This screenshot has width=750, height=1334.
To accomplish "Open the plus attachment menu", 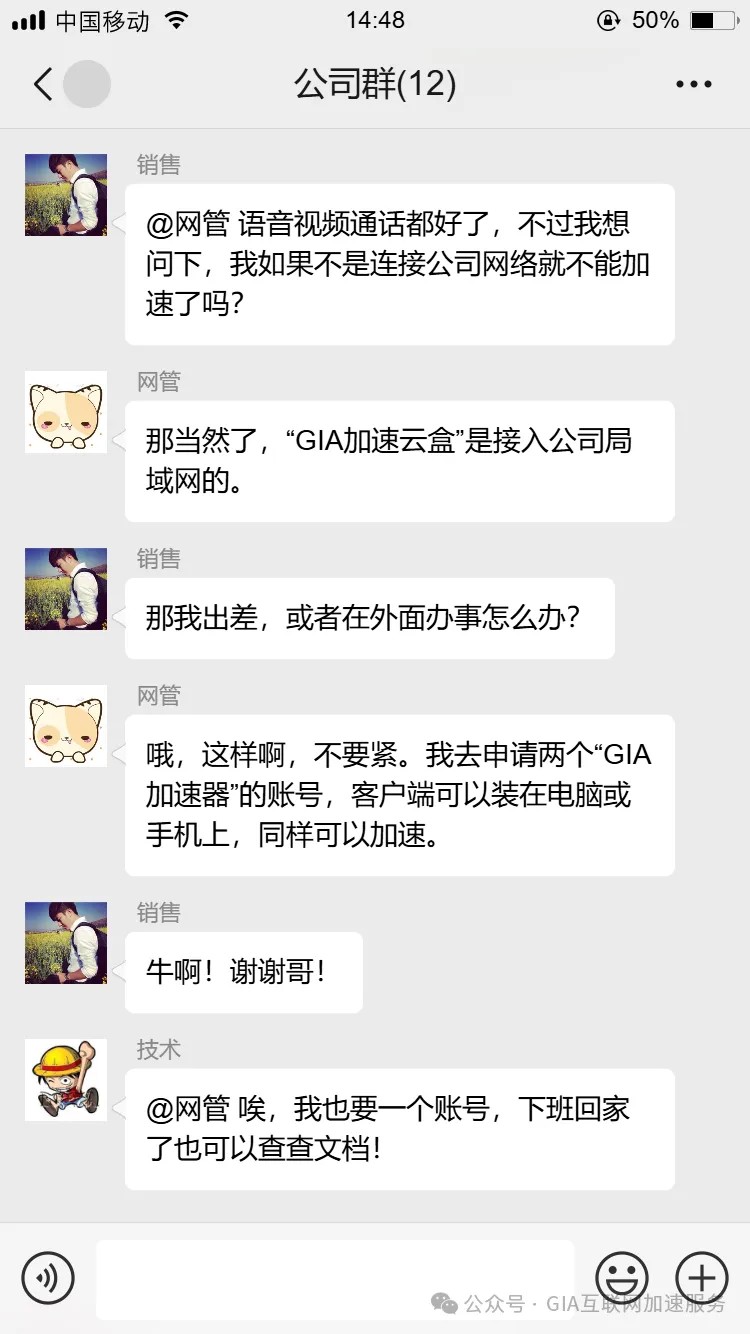I will (702, 1277).
